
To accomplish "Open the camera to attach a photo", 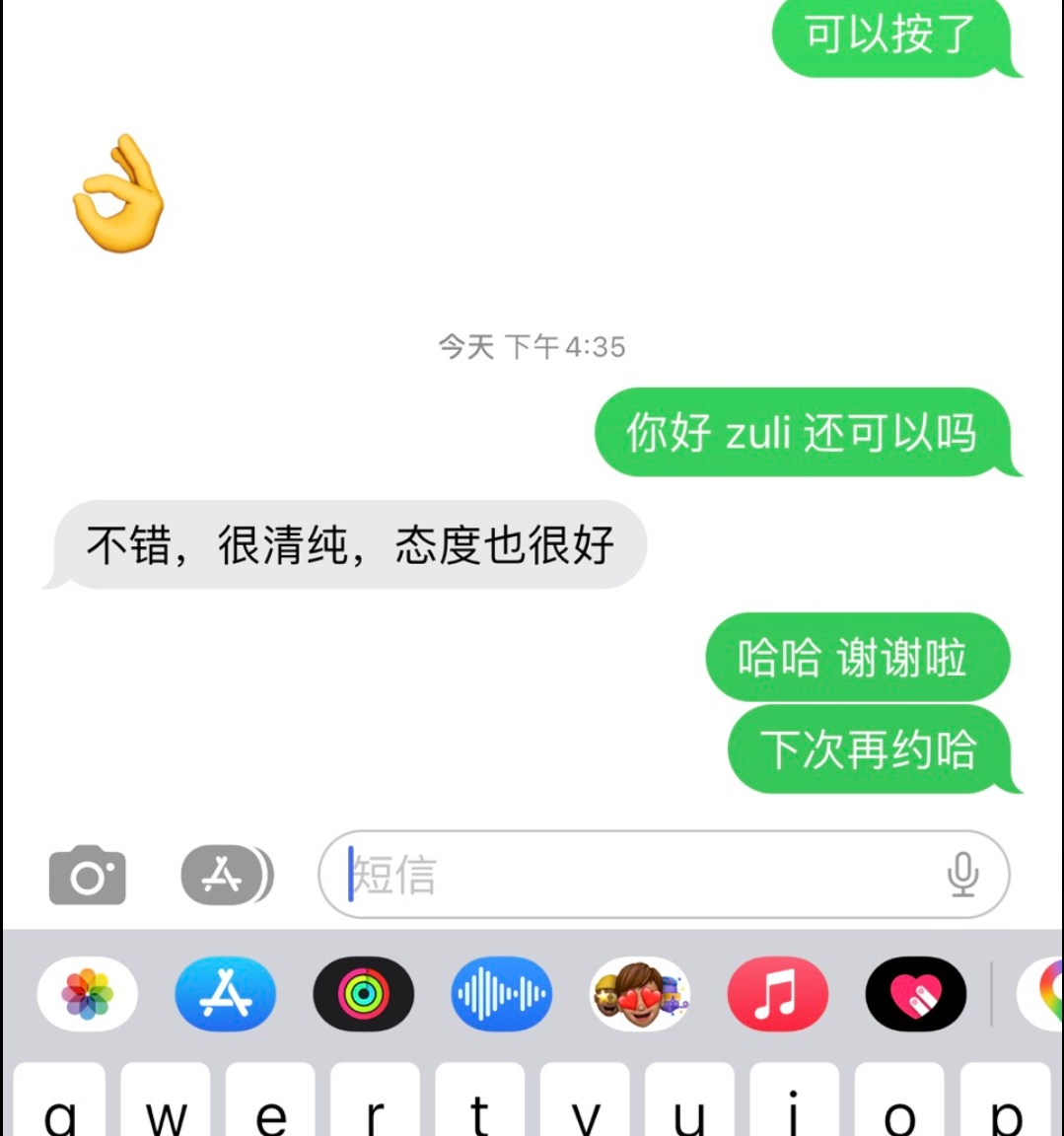I will coord(87,876).
